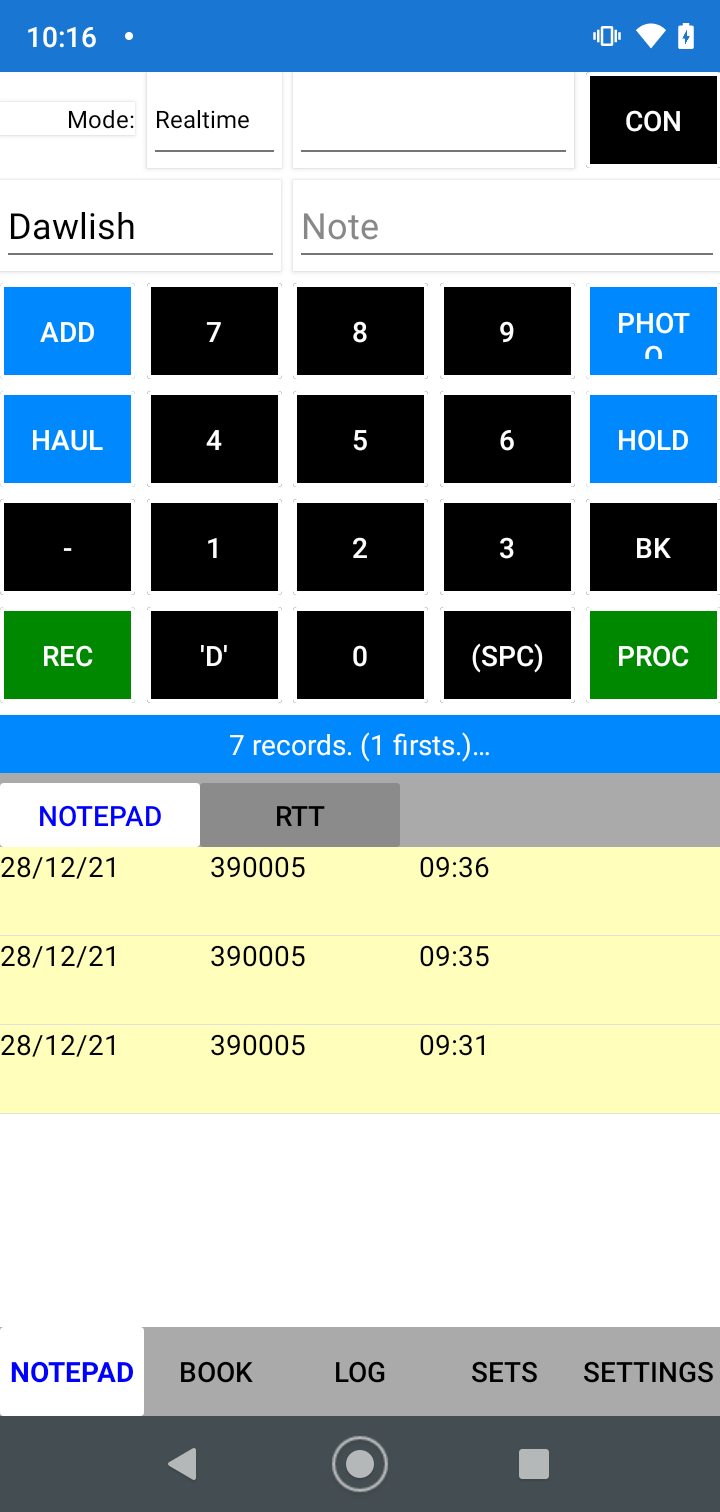The height and width of the screenshot is (1512, 720).
Task: Tap the Home navigation circle
Action: [x=360, y=1463]
